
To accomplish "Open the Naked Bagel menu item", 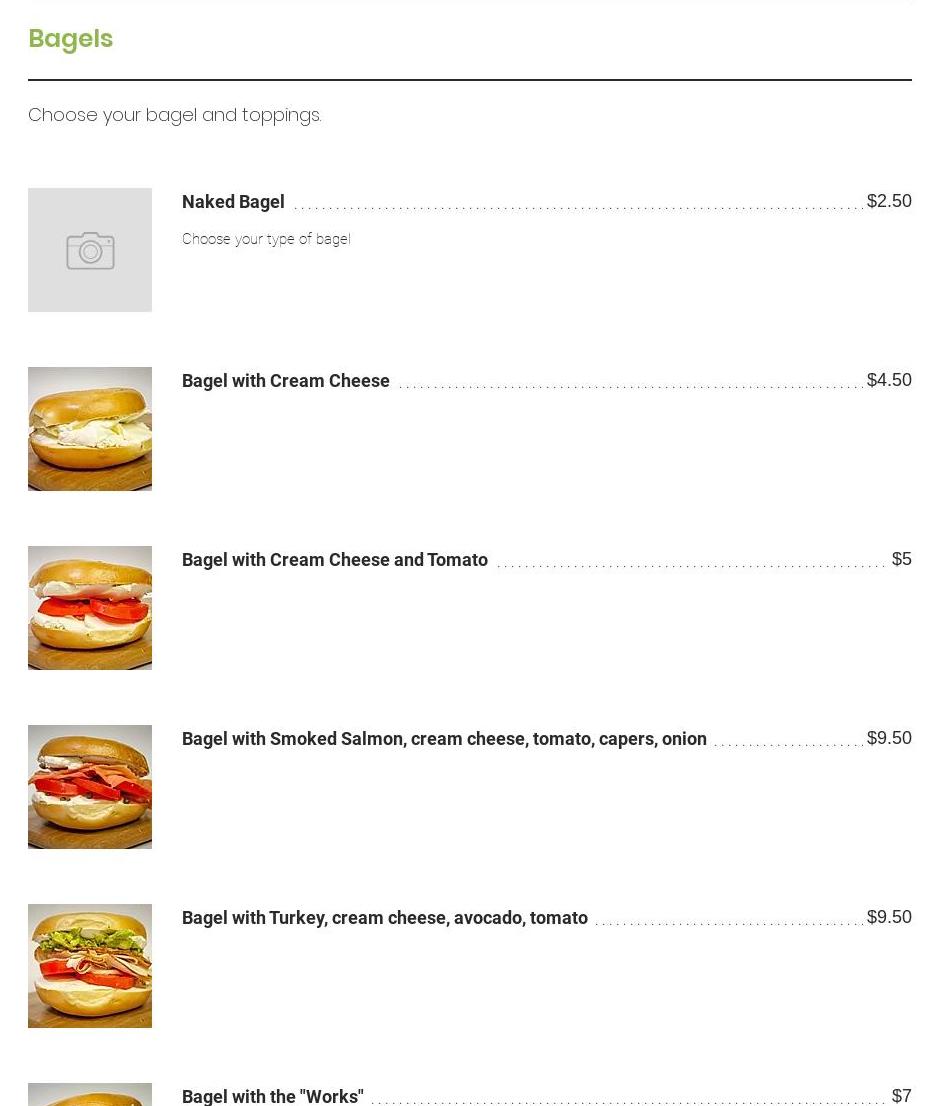I will (x=233, y=202).
